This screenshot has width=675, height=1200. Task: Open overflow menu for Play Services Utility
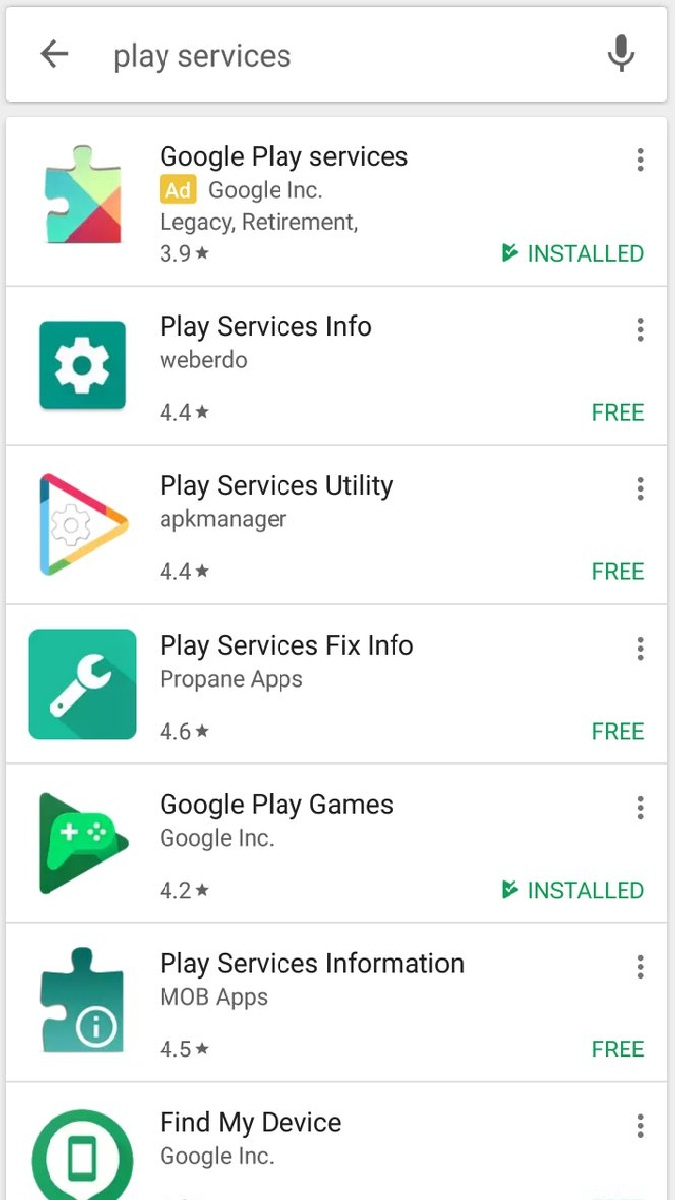(640, 489)
